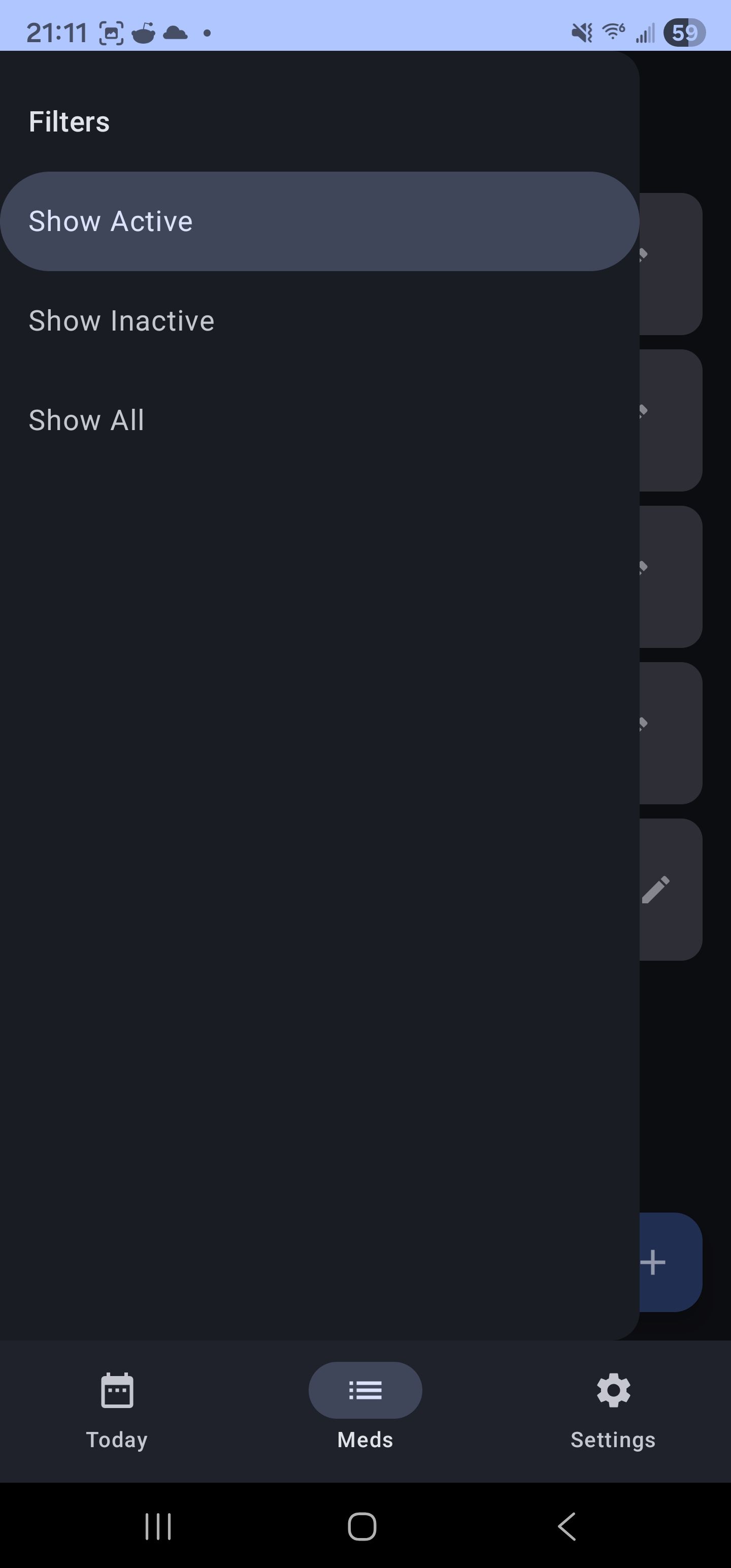Select the Show Active filter
This screenshot has width=731, height=1568.
(319, 221)
